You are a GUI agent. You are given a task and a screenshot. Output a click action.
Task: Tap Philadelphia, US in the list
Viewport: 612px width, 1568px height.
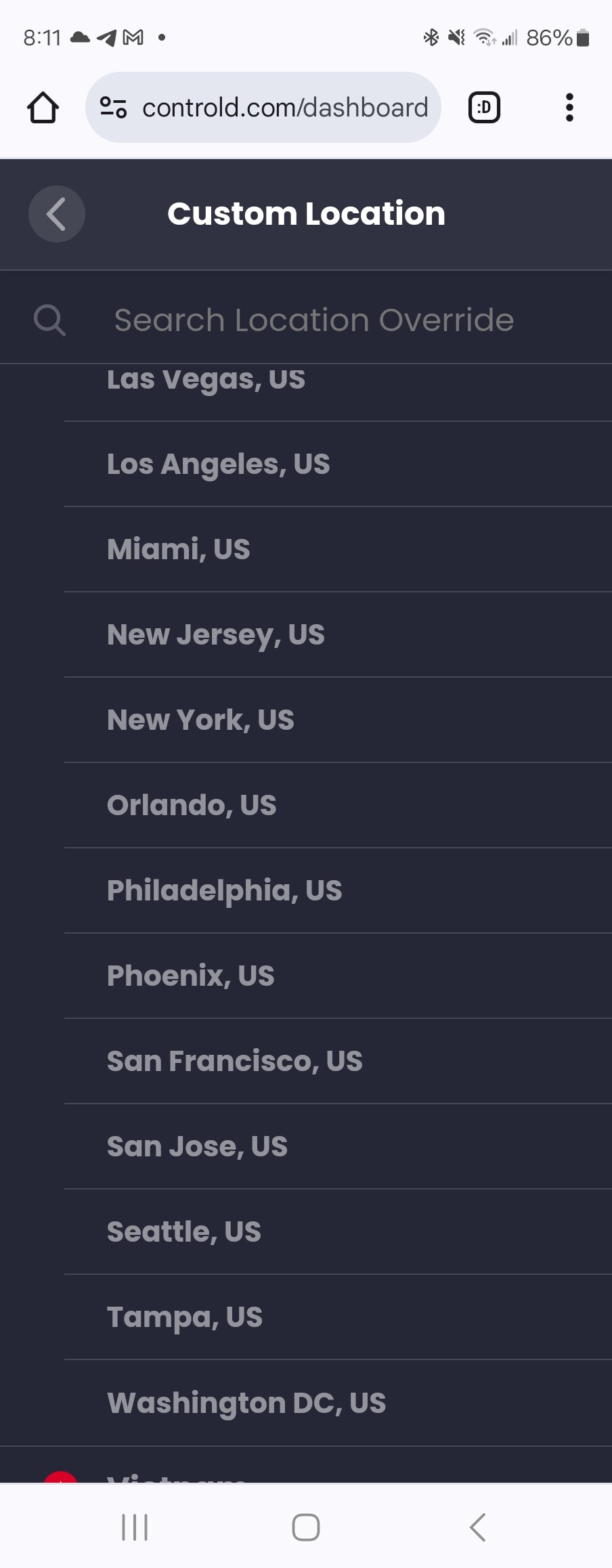click(x=224, y=891)
